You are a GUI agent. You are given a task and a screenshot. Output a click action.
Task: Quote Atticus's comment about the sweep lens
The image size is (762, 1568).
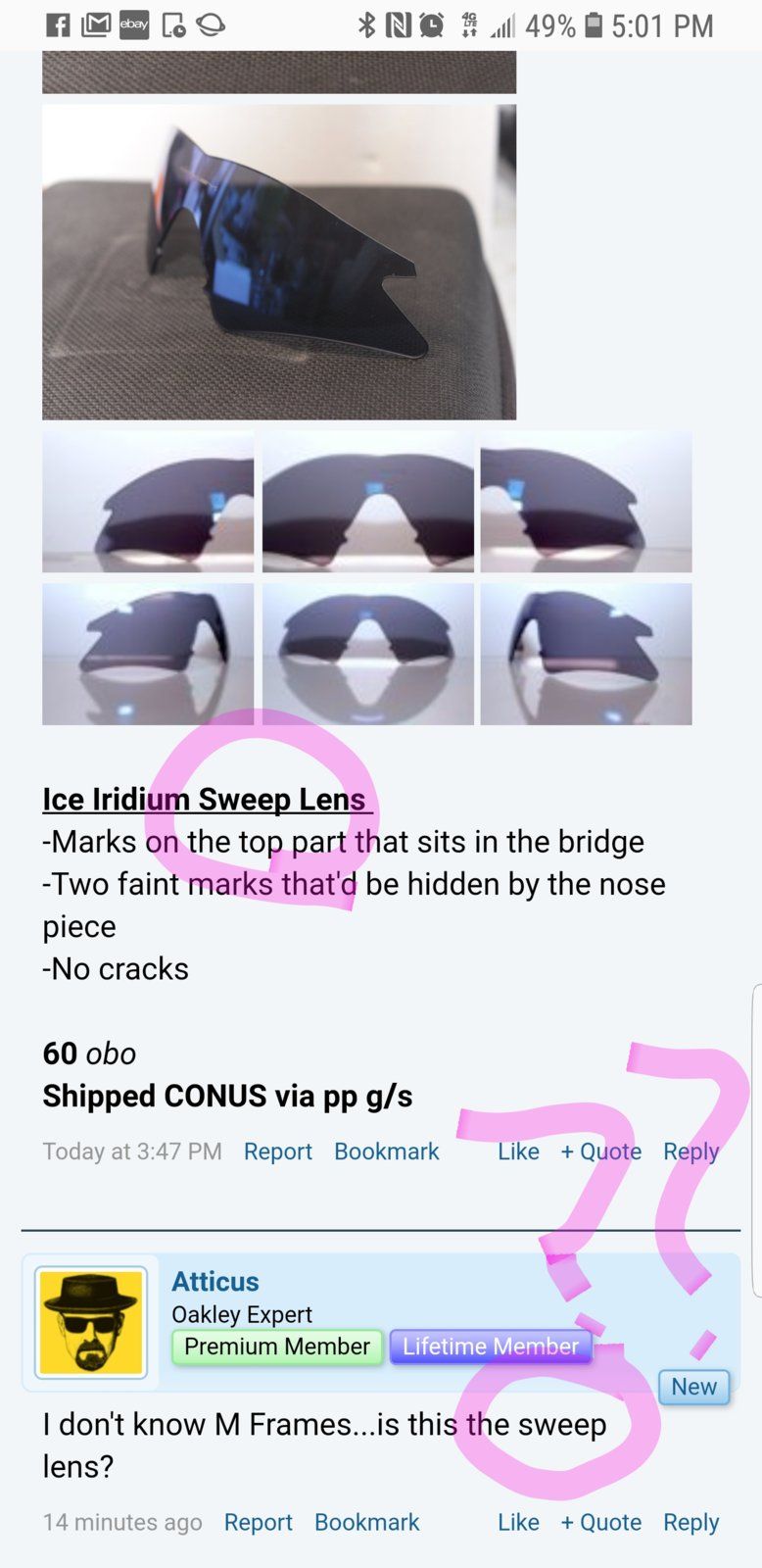click(600, 1522)
